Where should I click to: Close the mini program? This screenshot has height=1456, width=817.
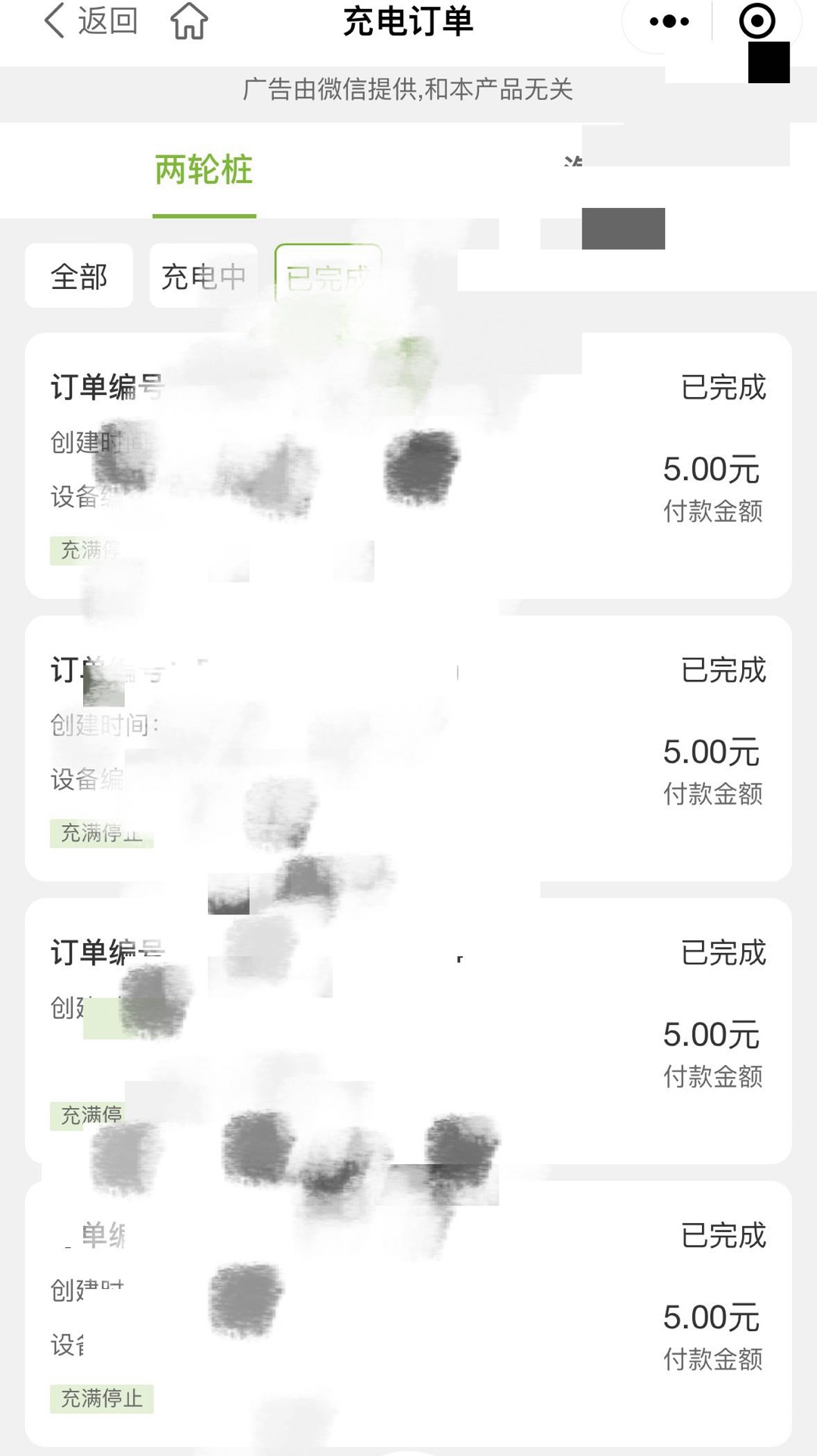pyautogui.click(x=756, y=21)
